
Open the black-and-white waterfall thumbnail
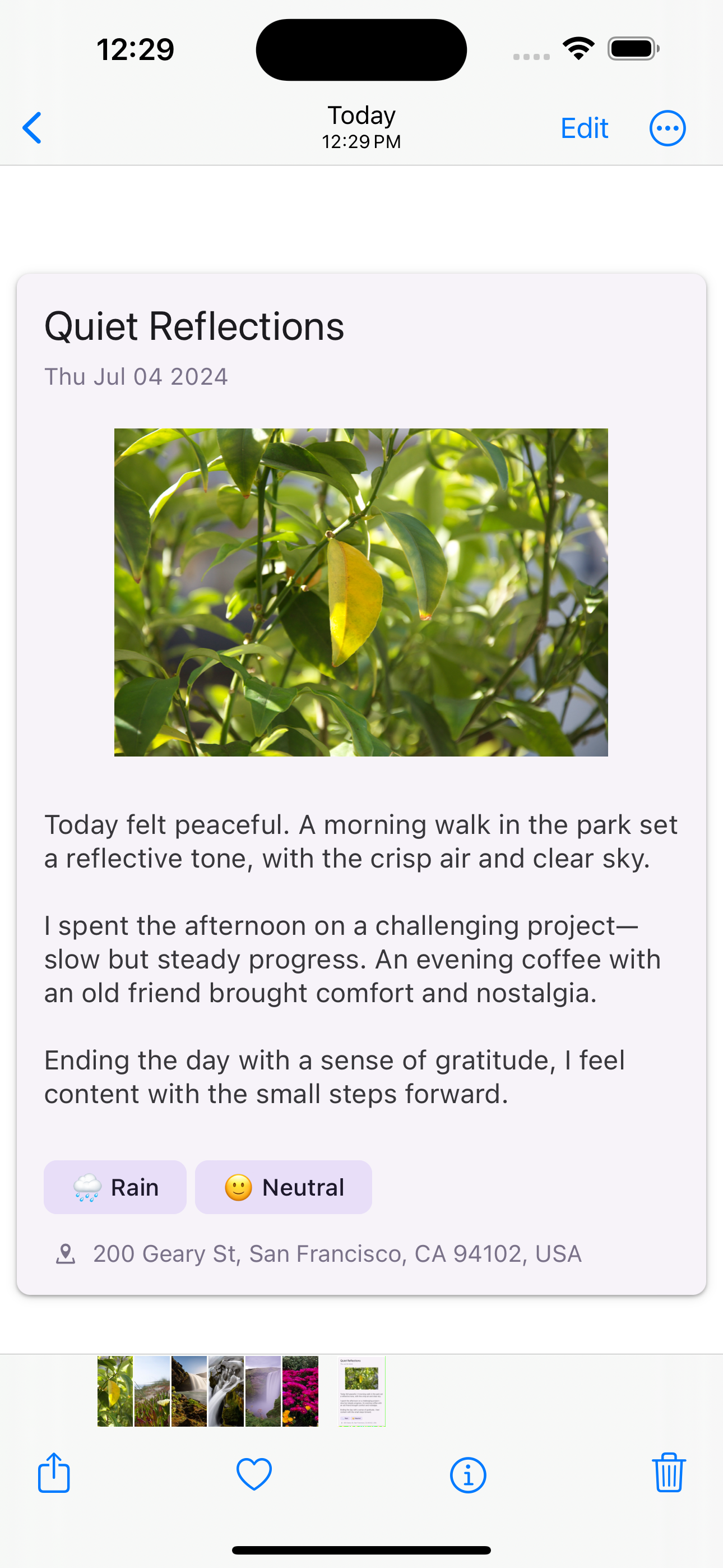point(226,1391)
